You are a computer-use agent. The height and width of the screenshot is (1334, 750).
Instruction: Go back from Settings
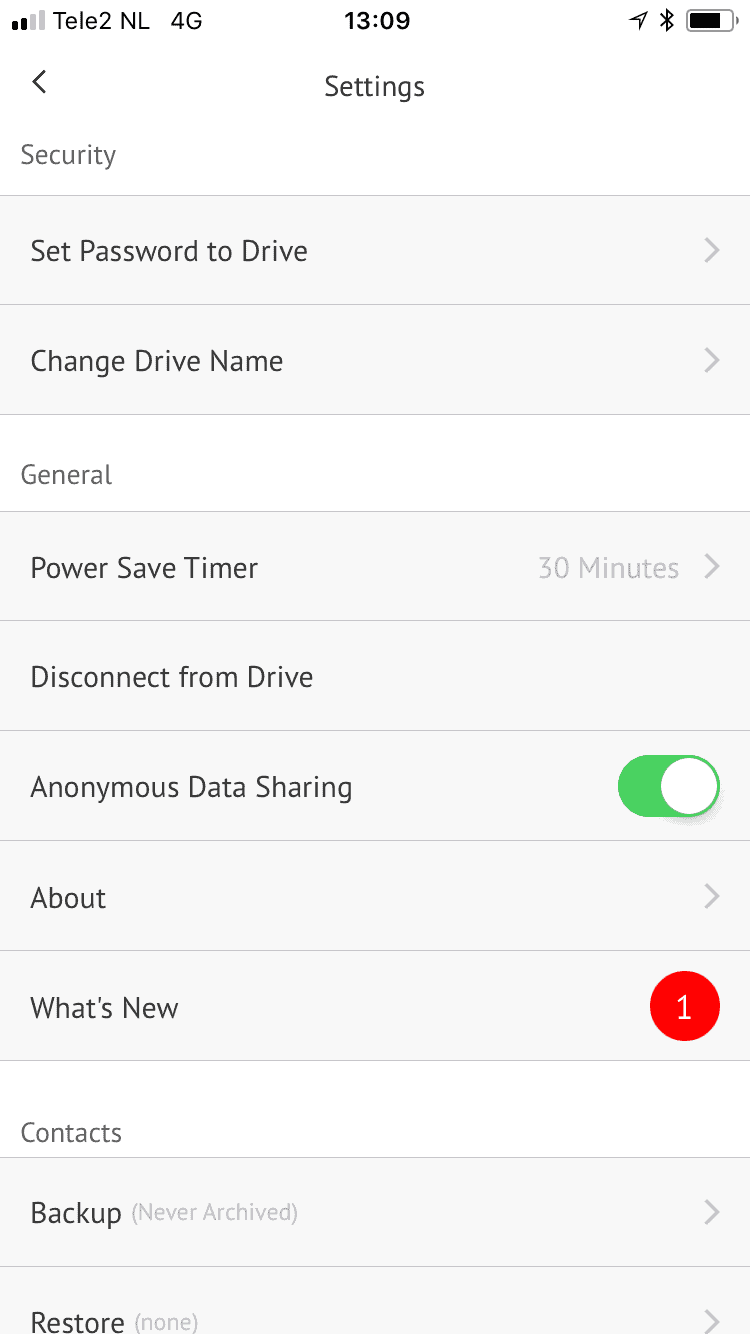[x=40, y=83]
